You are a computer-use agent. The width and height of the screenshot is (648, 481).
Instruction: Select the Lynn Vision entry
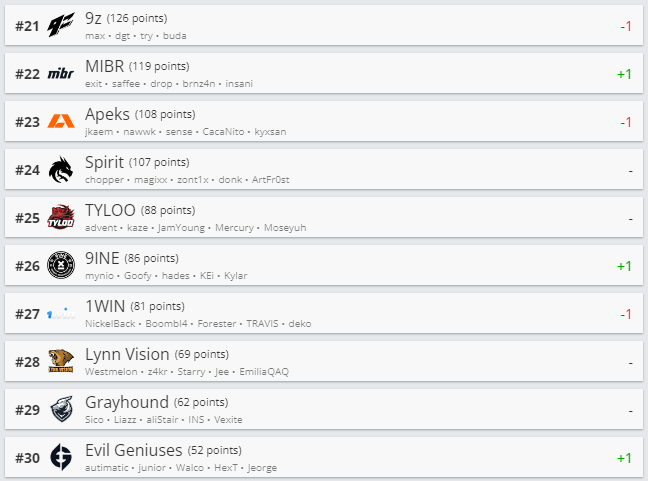(x=323, y=361)
